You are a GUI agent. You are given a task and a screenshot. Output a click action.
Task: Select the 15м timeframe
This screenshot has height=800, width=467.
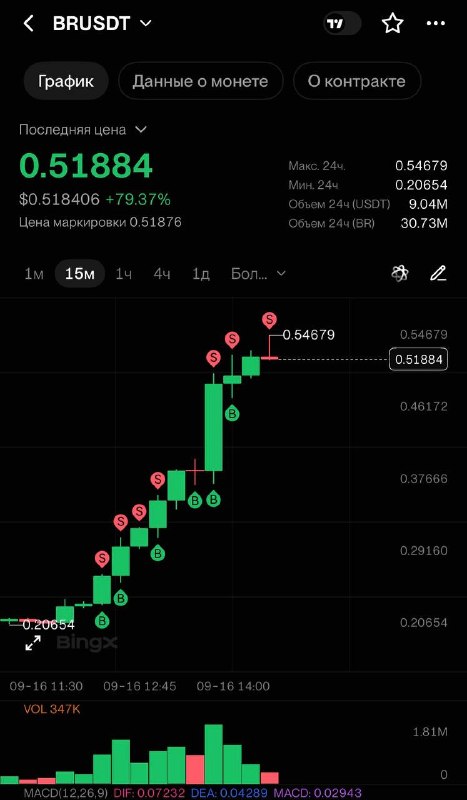pos(80,274)
